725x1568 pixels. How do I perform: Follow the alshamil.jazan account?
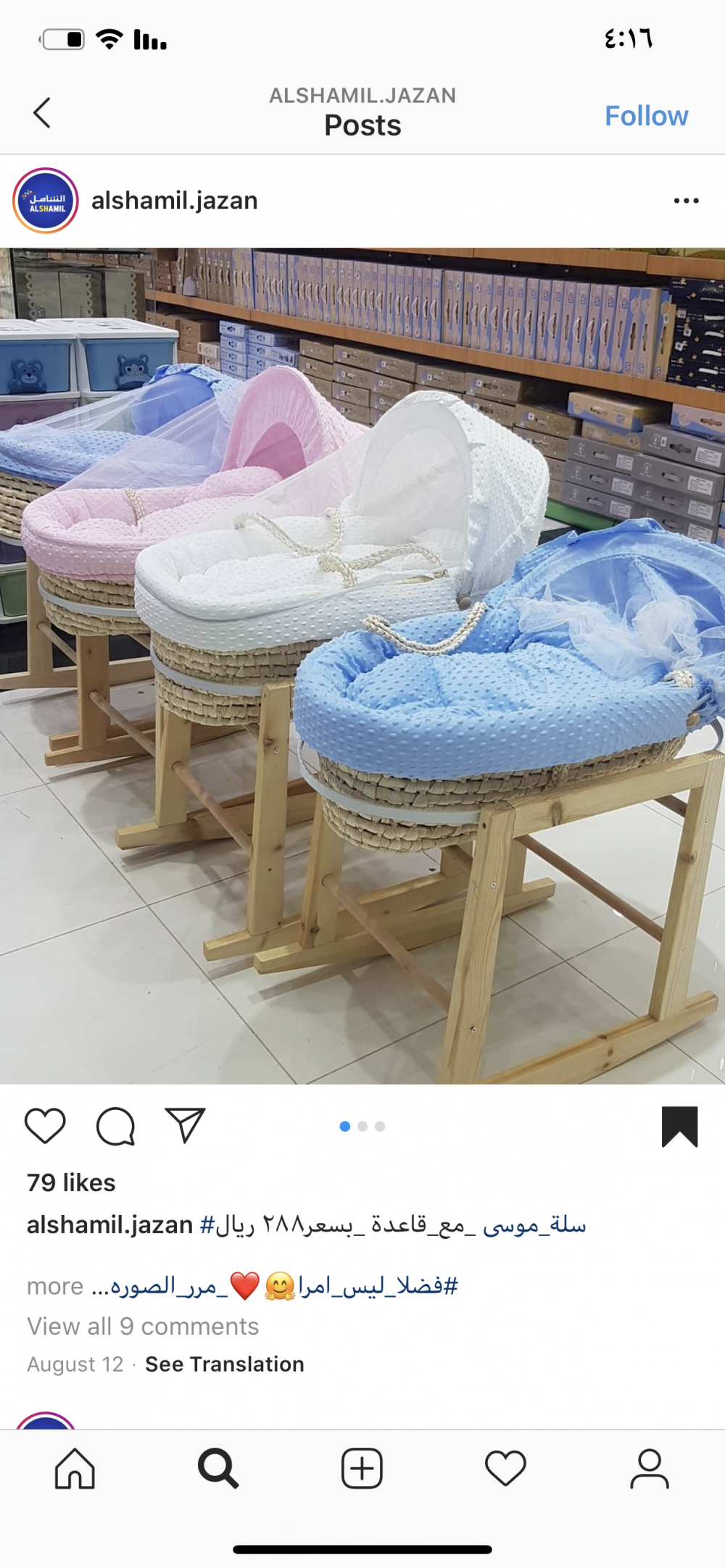(646, 116)
